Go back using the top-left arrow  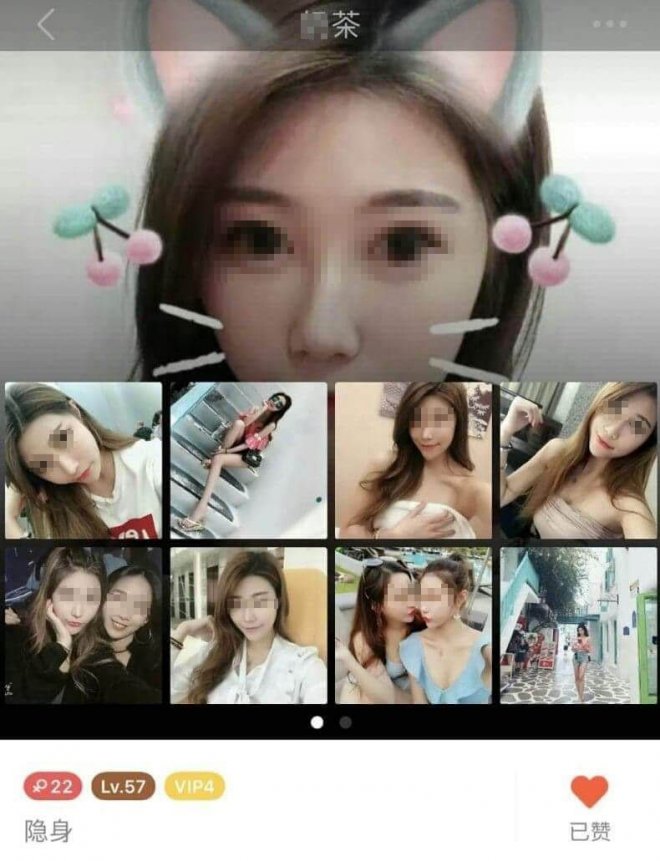[x=46, y=25]
